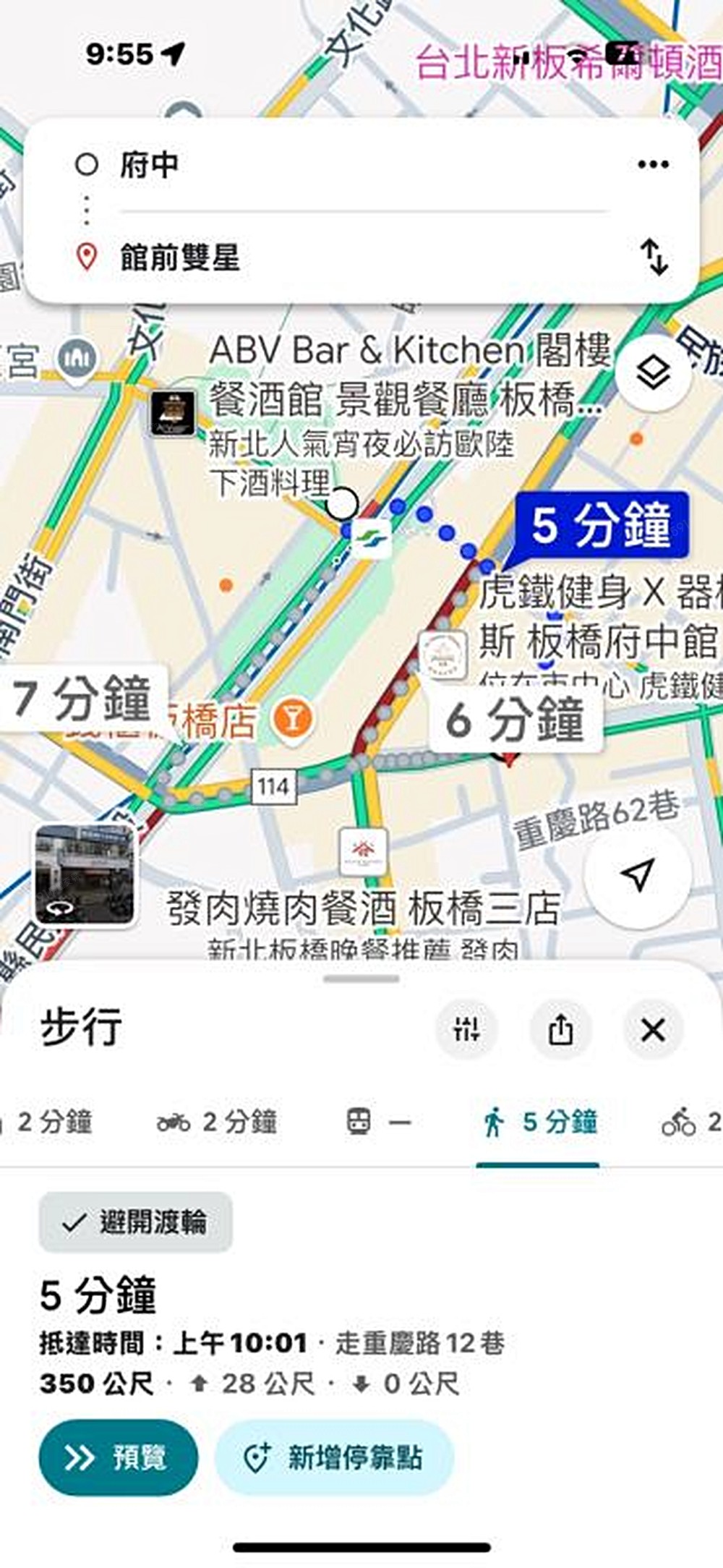
Task: Recenter map on my location
Action: click(x=636, y=875)
